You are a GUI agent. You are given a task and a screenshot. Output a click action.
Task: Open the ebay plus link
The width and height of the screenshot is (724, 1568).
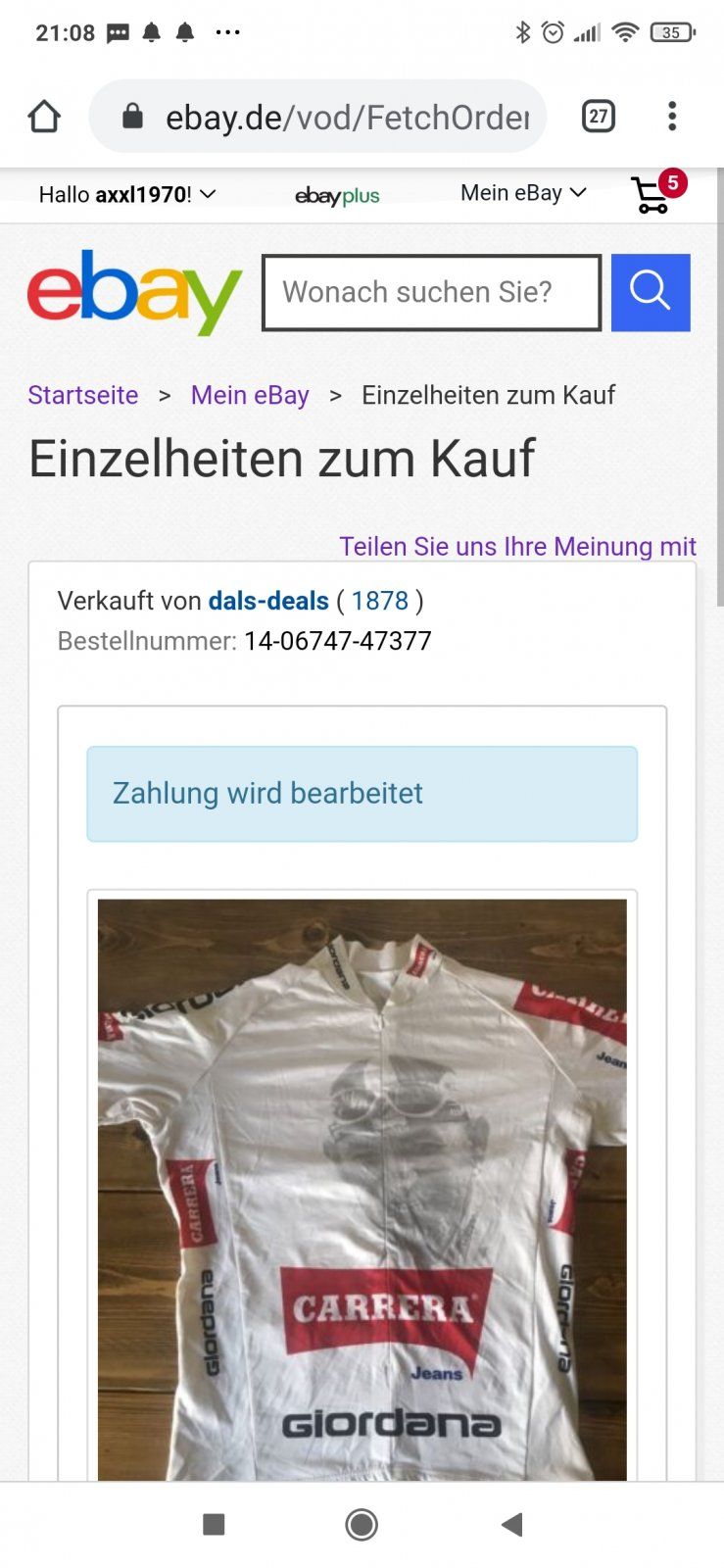coord(337,196)
